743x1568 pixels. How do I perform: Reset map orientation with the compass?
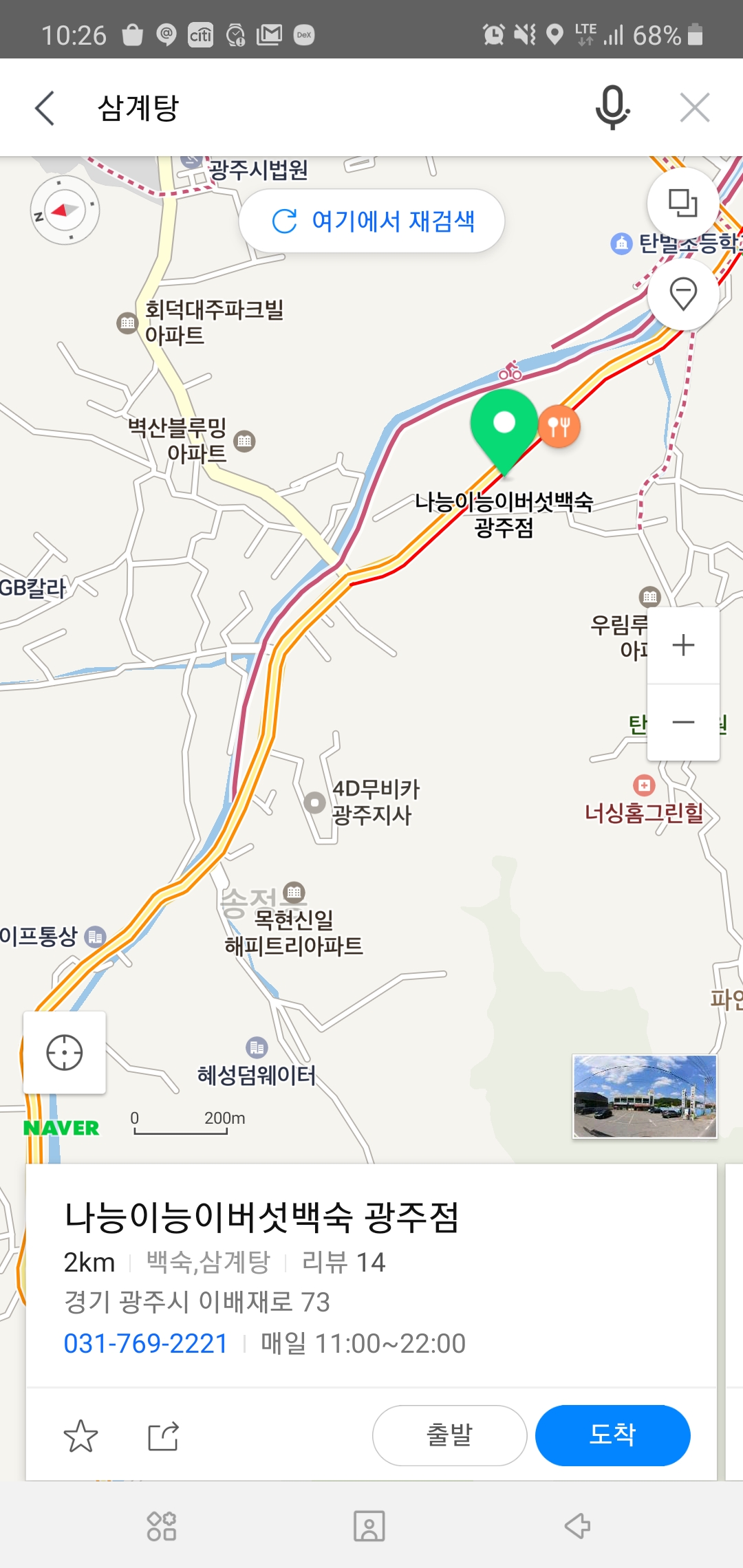tap(65, 210)
